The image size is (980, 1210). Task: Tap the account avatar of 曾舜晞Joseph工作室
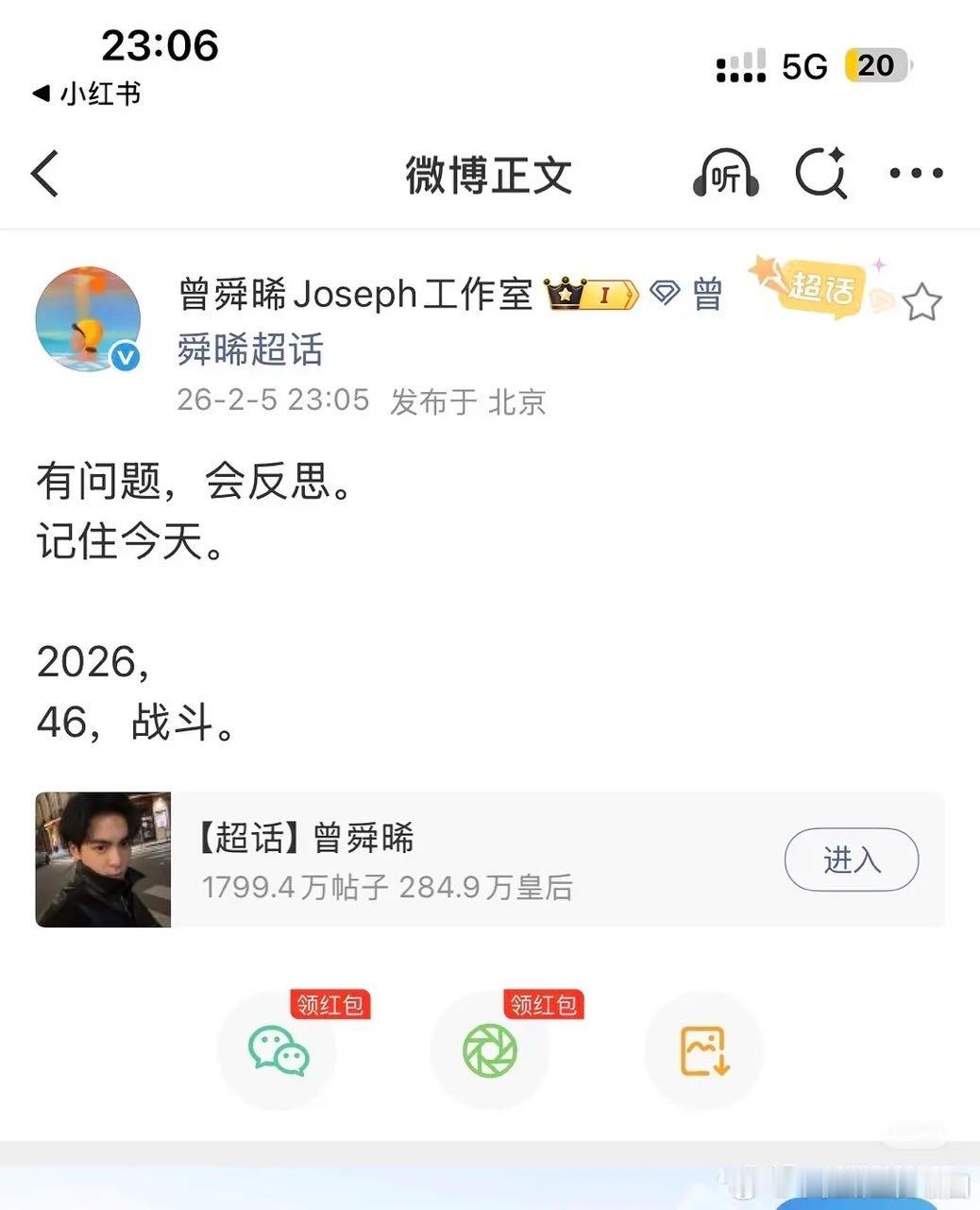88,318
